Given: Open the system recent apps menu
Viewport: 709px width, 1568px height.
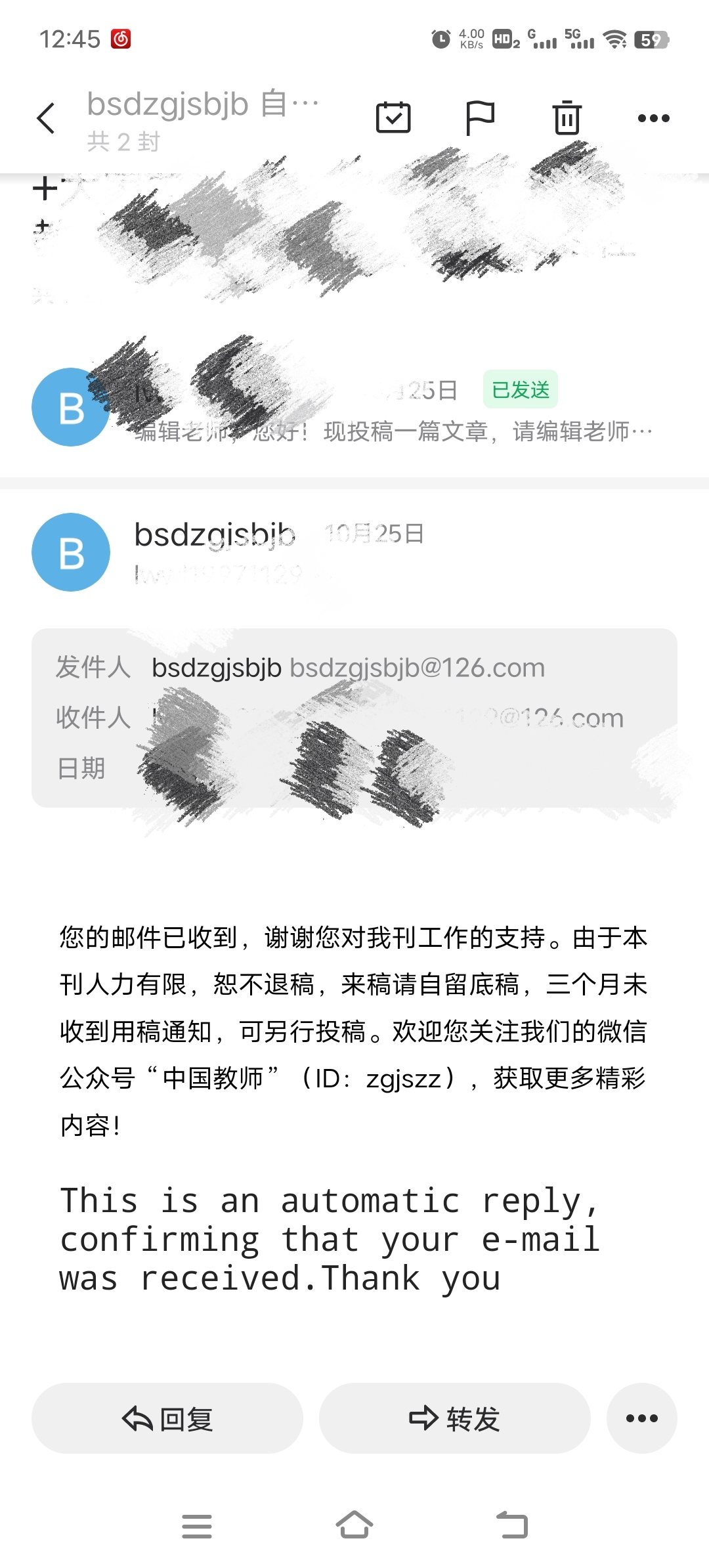Looking at the screenshot, I should 197,1526.
